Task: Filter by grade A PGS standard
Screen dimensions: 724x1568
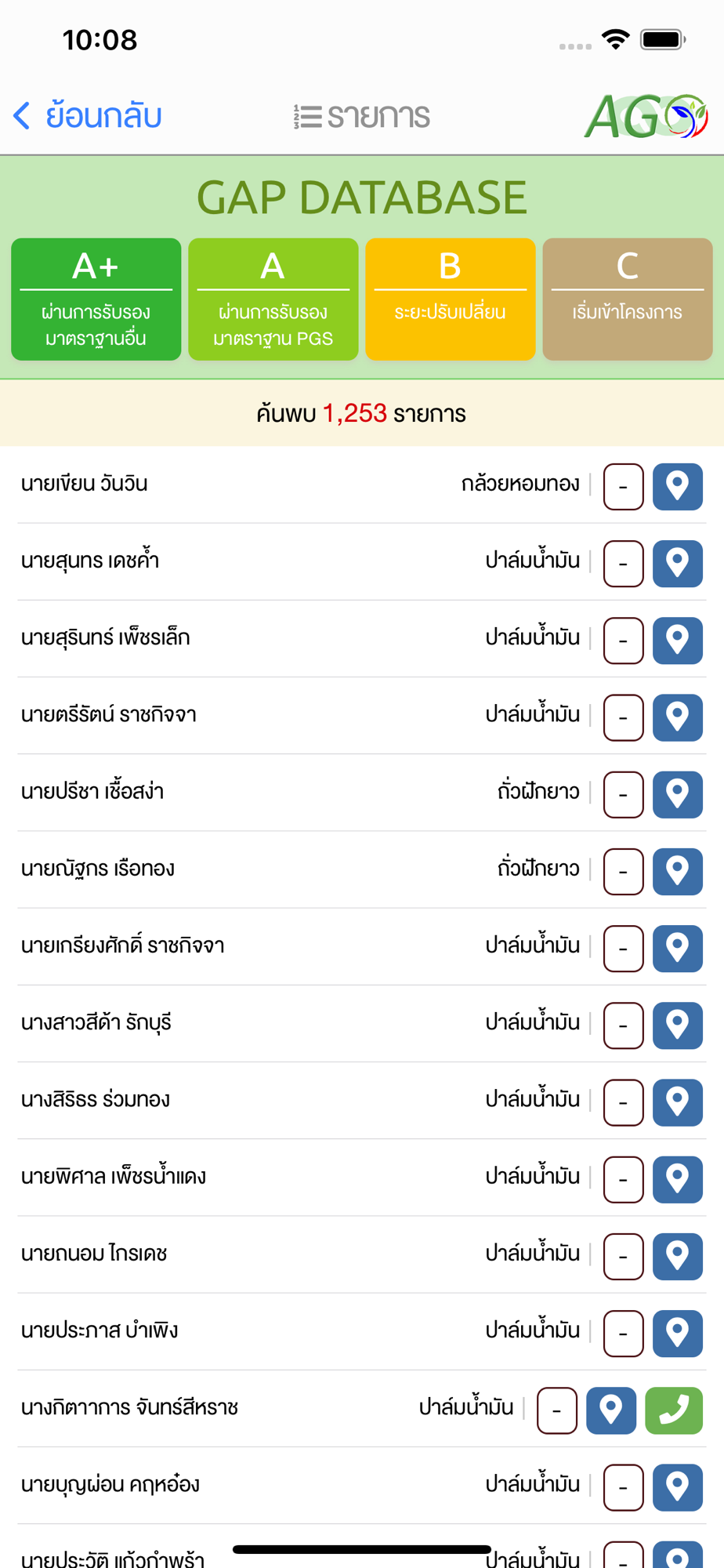Action: [273, 299]
